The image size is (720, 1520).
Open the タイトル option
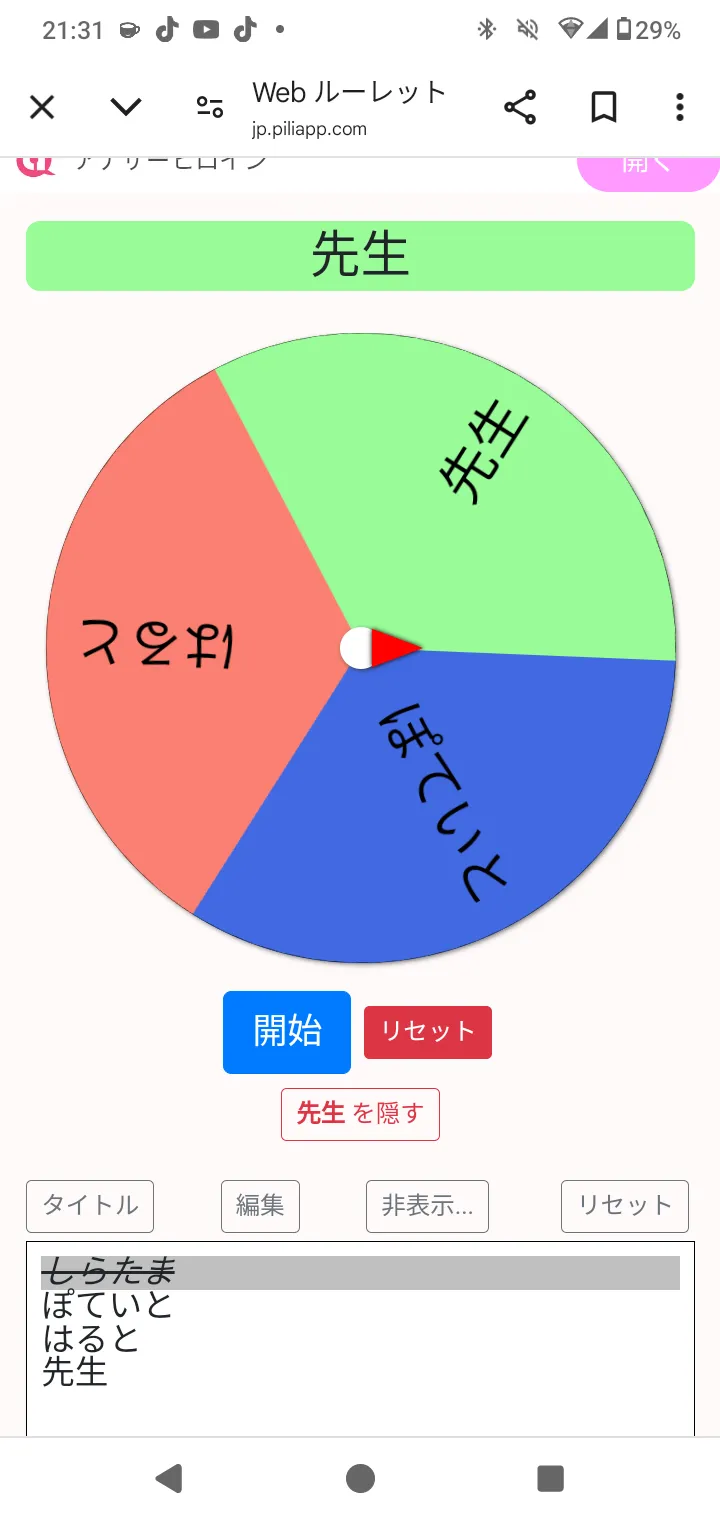click(x=90, y=1206)
